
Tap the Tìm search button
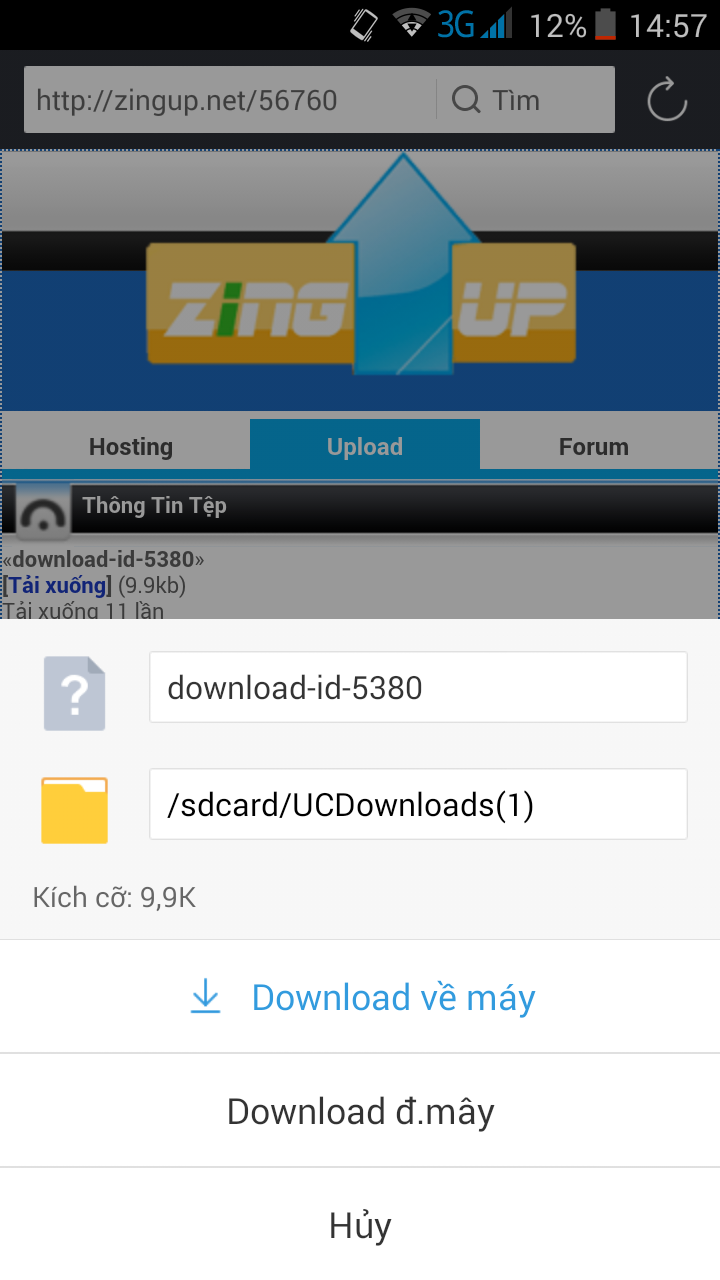coord(497,100)
